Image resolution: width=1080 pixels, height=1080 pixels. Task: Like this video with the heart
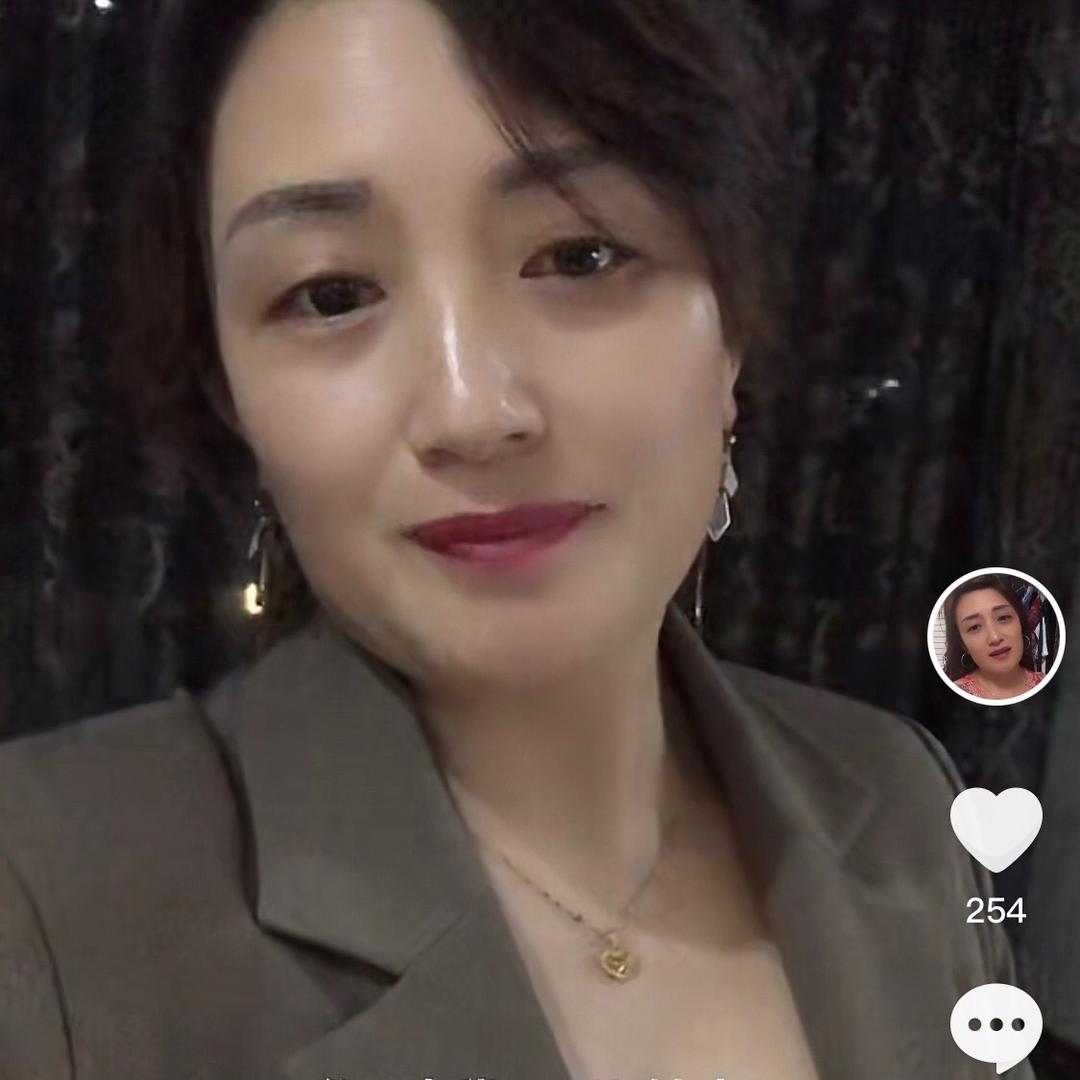[x=996, y=829]
